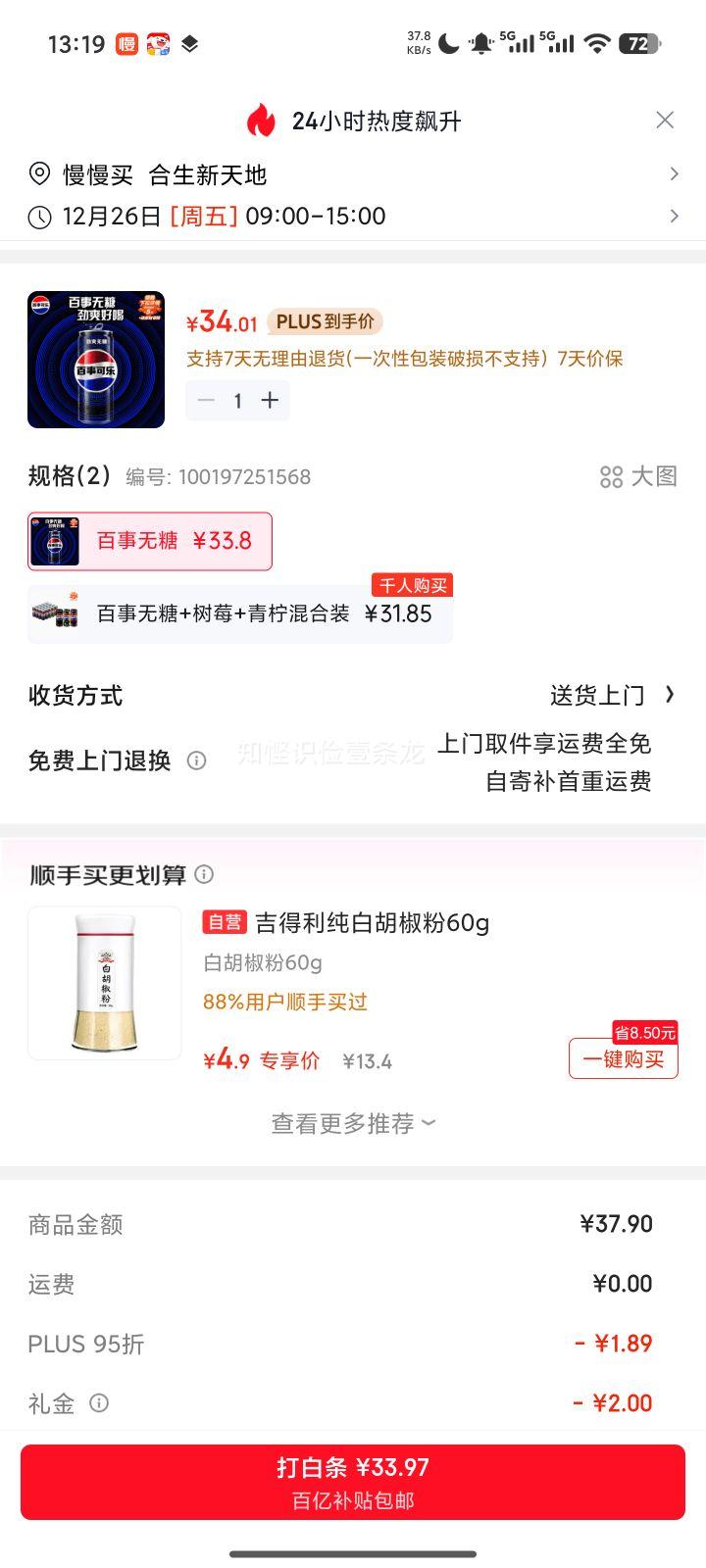Click the info icon beside 免费上门退换

coord(196,760)
